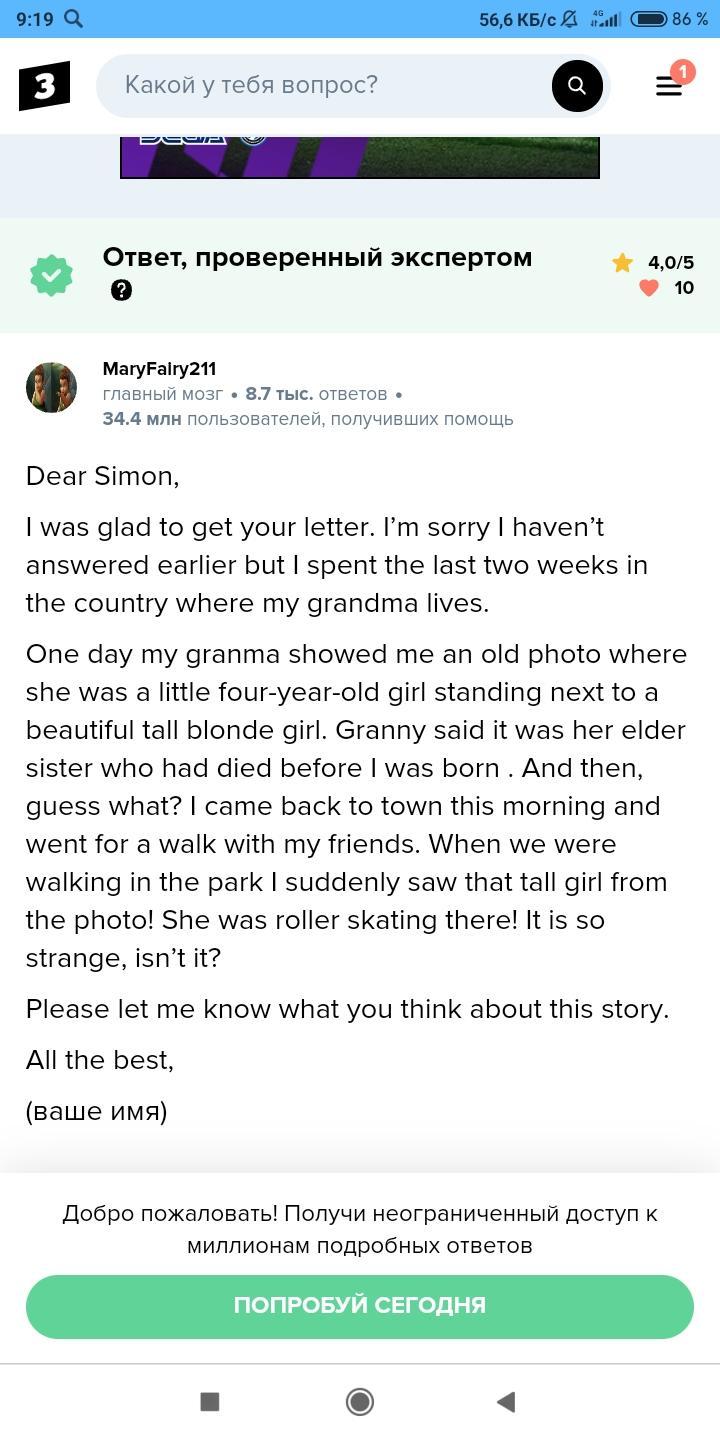Image resolution: width=720 pixels, height=1440 pixels.
Task: Tap the "ПОПРОБУЙ СЕГОДНЯ" button
Action: 360,1306
